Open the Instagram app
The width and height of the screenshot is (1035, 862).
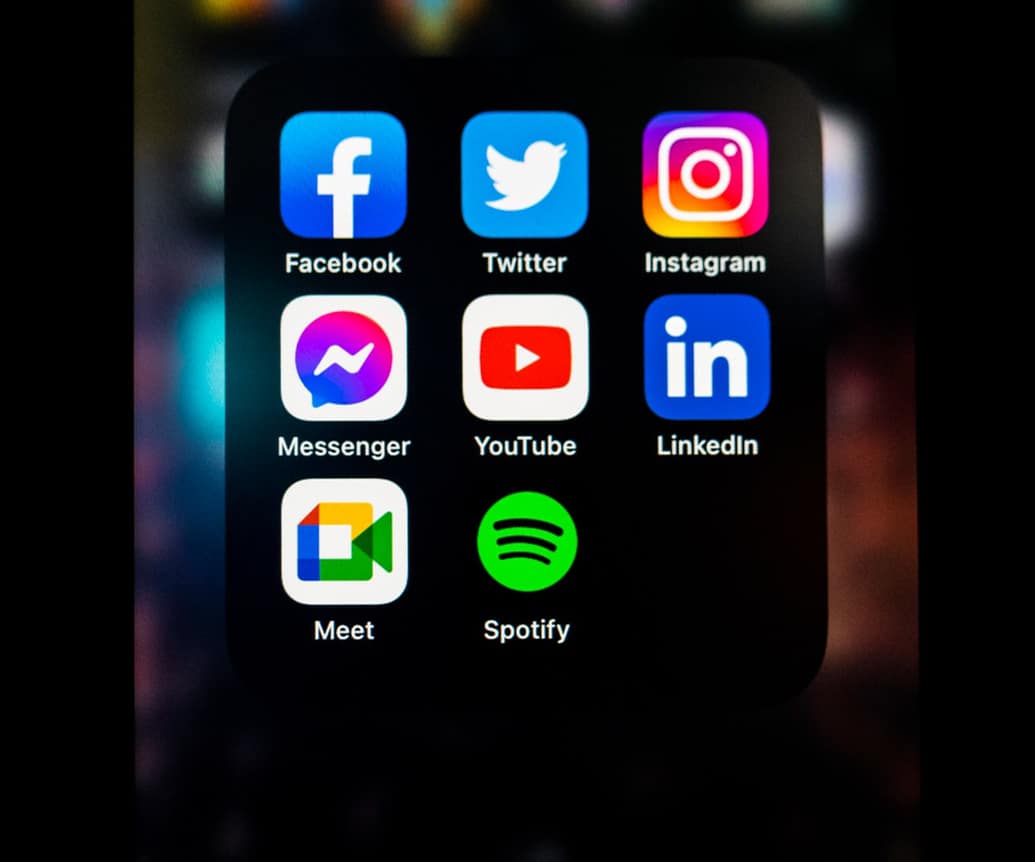point(705,174)
